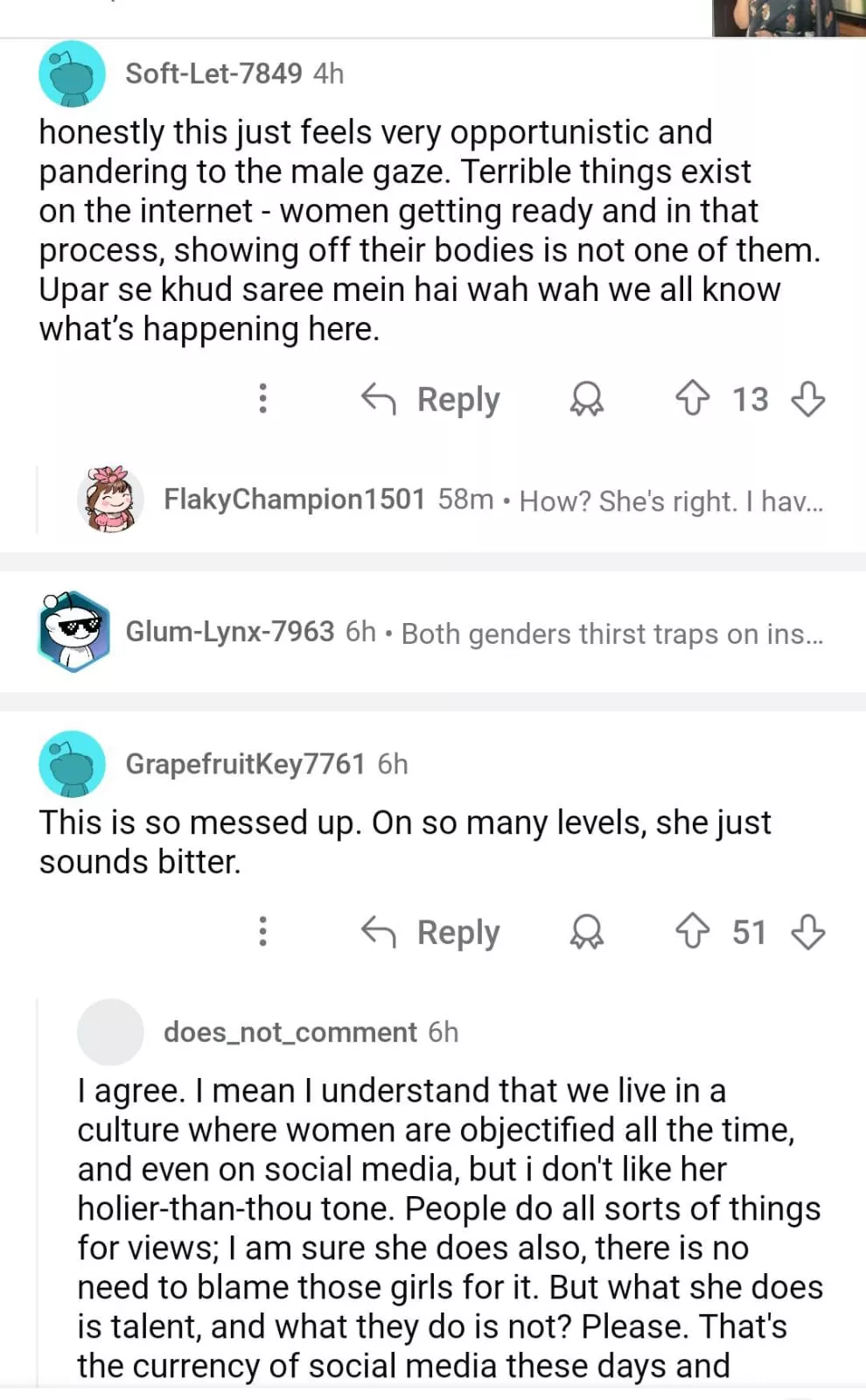Downvote GrapefruitKey7761's comment

[x=807, y=932]
